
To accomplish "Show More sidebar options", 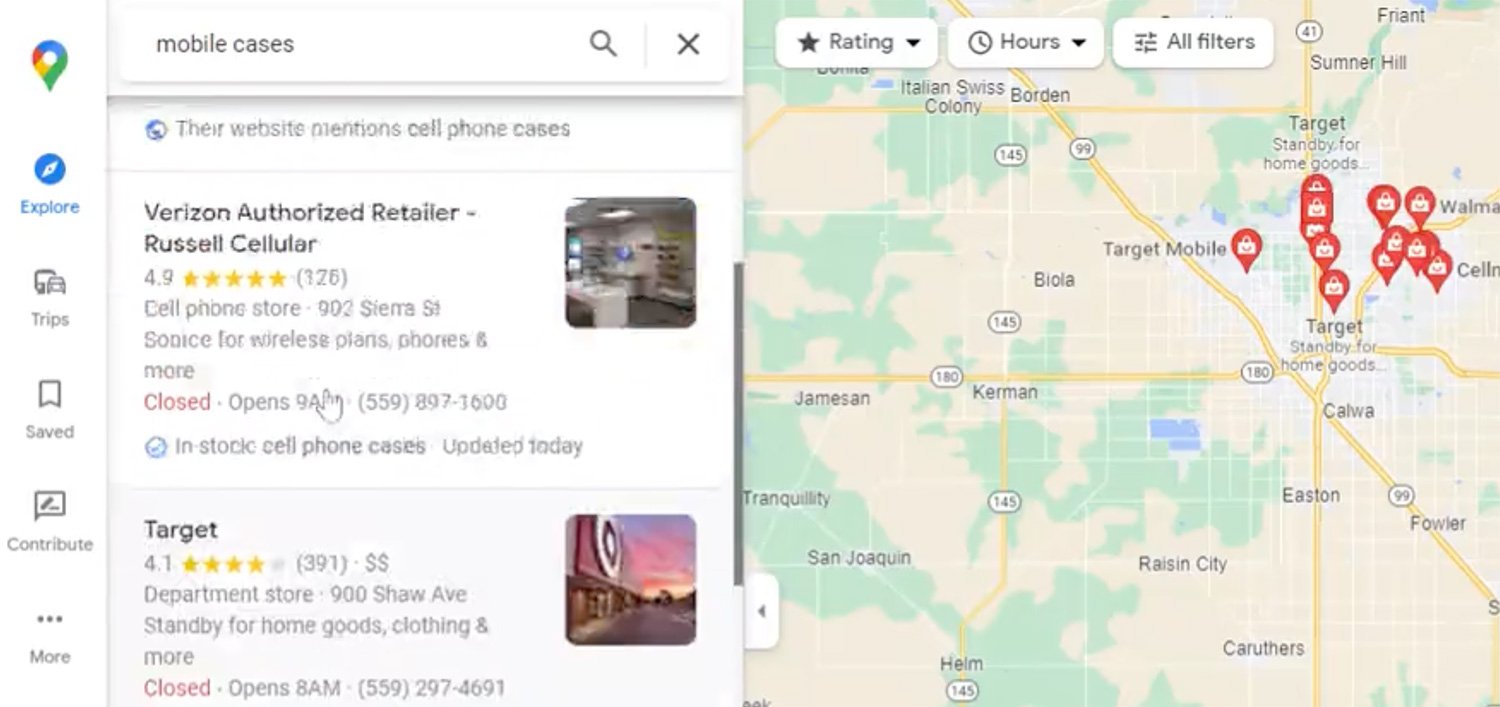I will coord(49,634).
